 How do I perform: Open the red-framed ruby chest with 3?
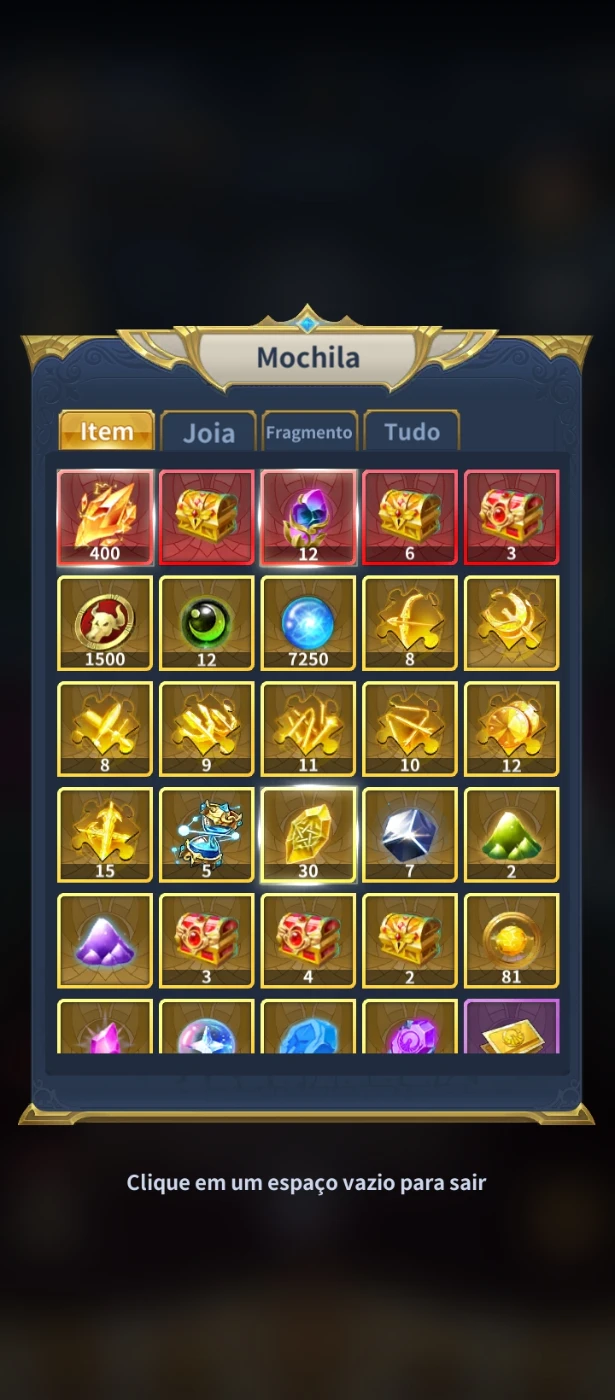[511, 517]
